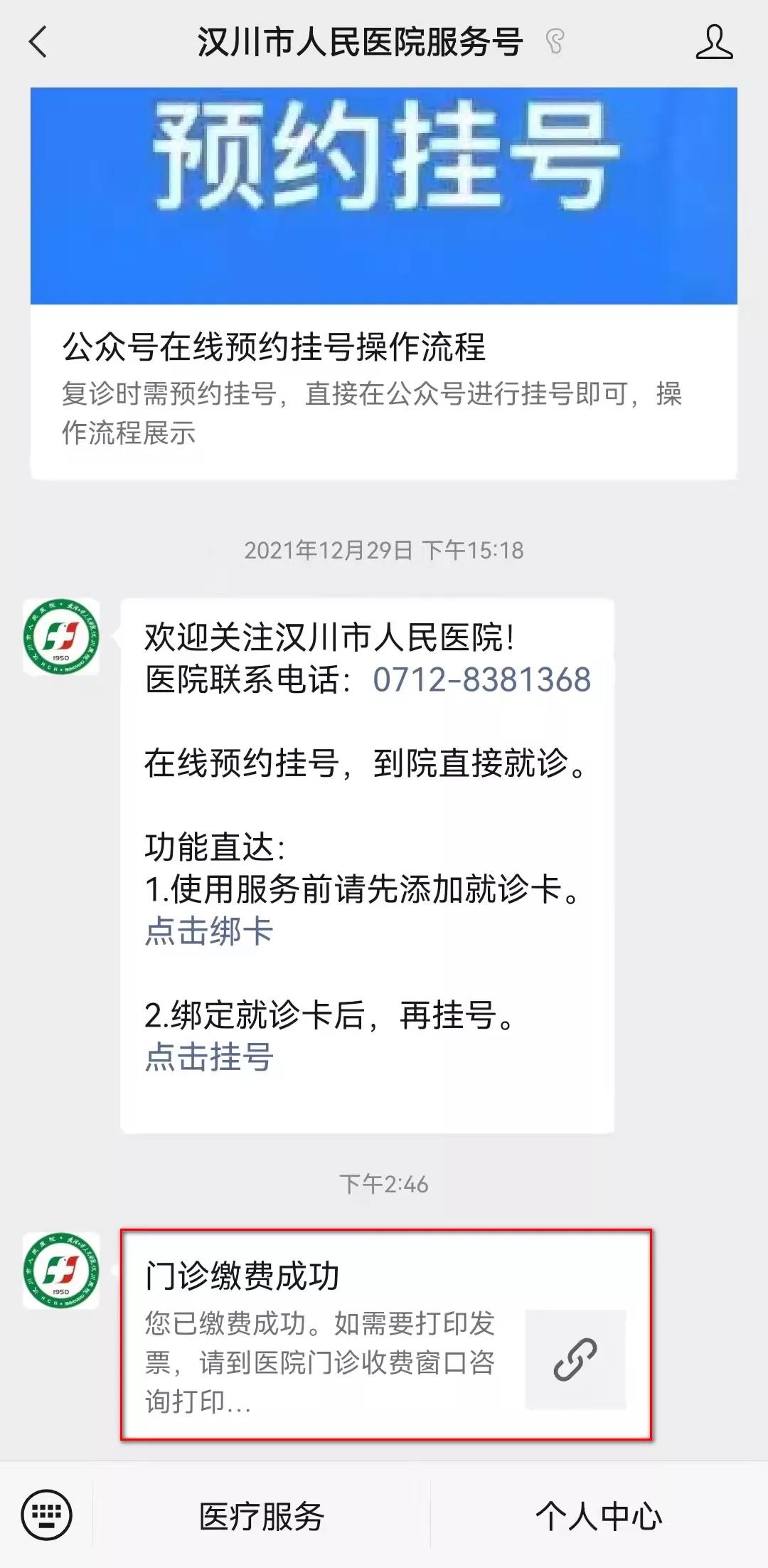Viewport: 768px width, 1568px height.
Task: Tap the 点击绑卡 link
Action: click(x=209, y=931)
